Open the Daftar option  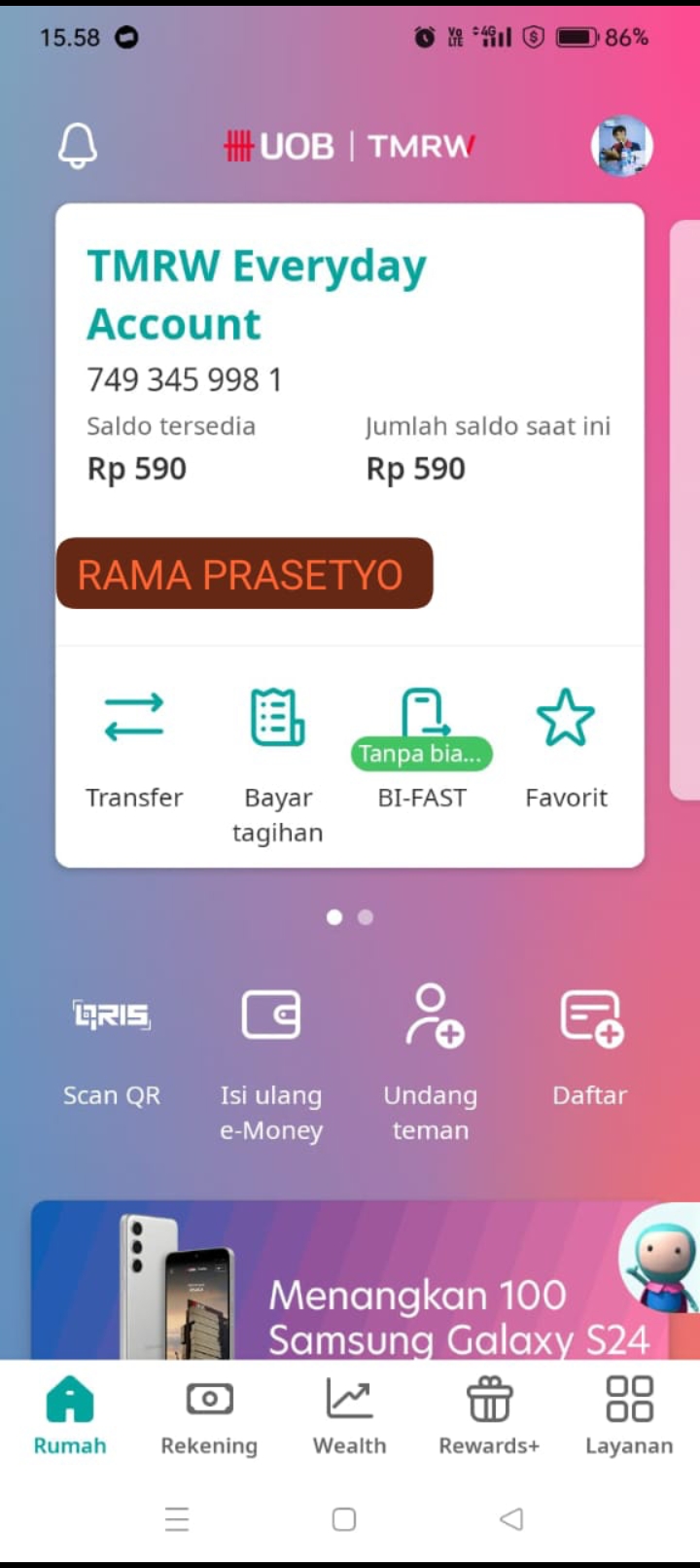[590, 1049]
